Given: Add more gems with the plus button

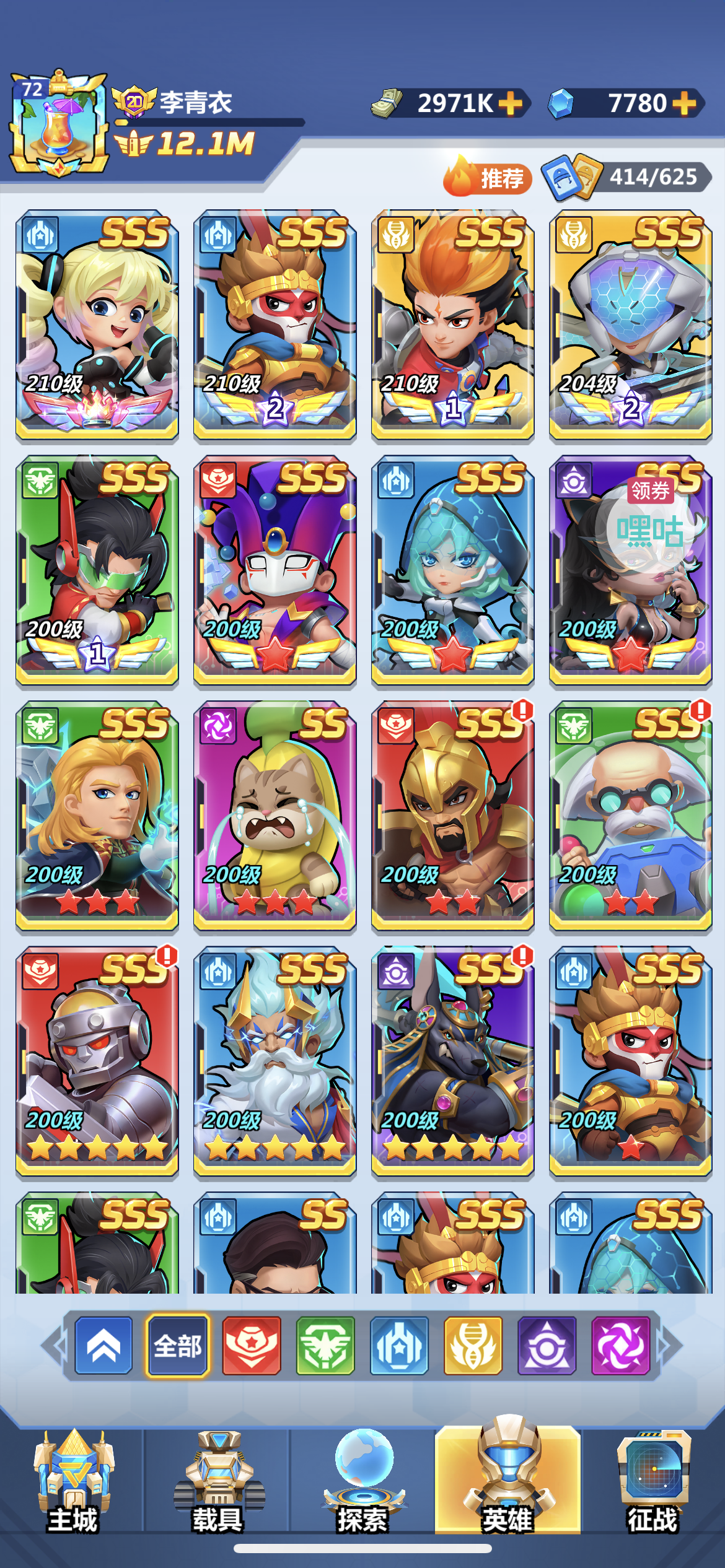Looking at the screenshot, I should [x=684, y=103].
